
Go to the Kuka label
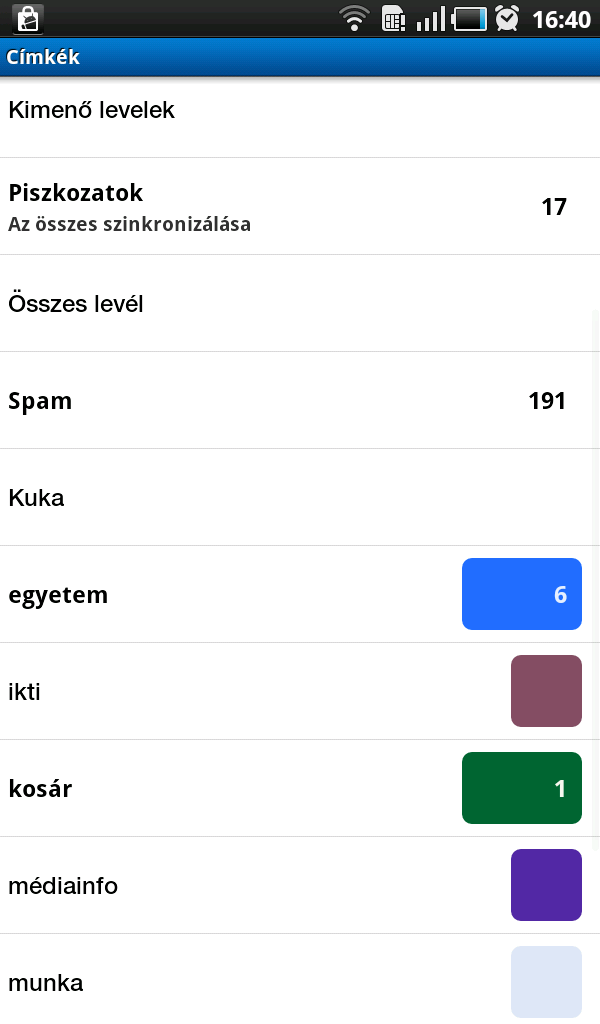point(300,498)
